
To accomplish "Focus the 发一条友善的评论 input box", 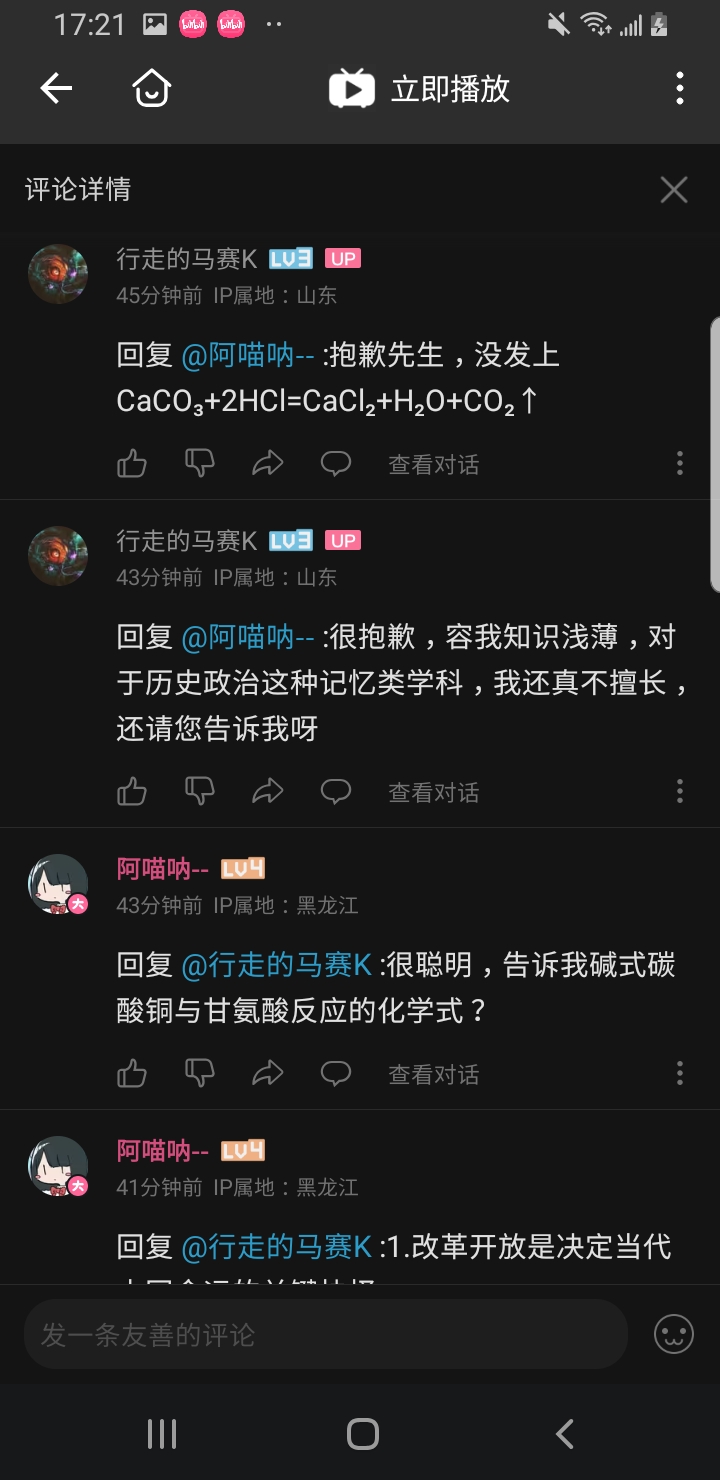I will [x=326, y=1334].
